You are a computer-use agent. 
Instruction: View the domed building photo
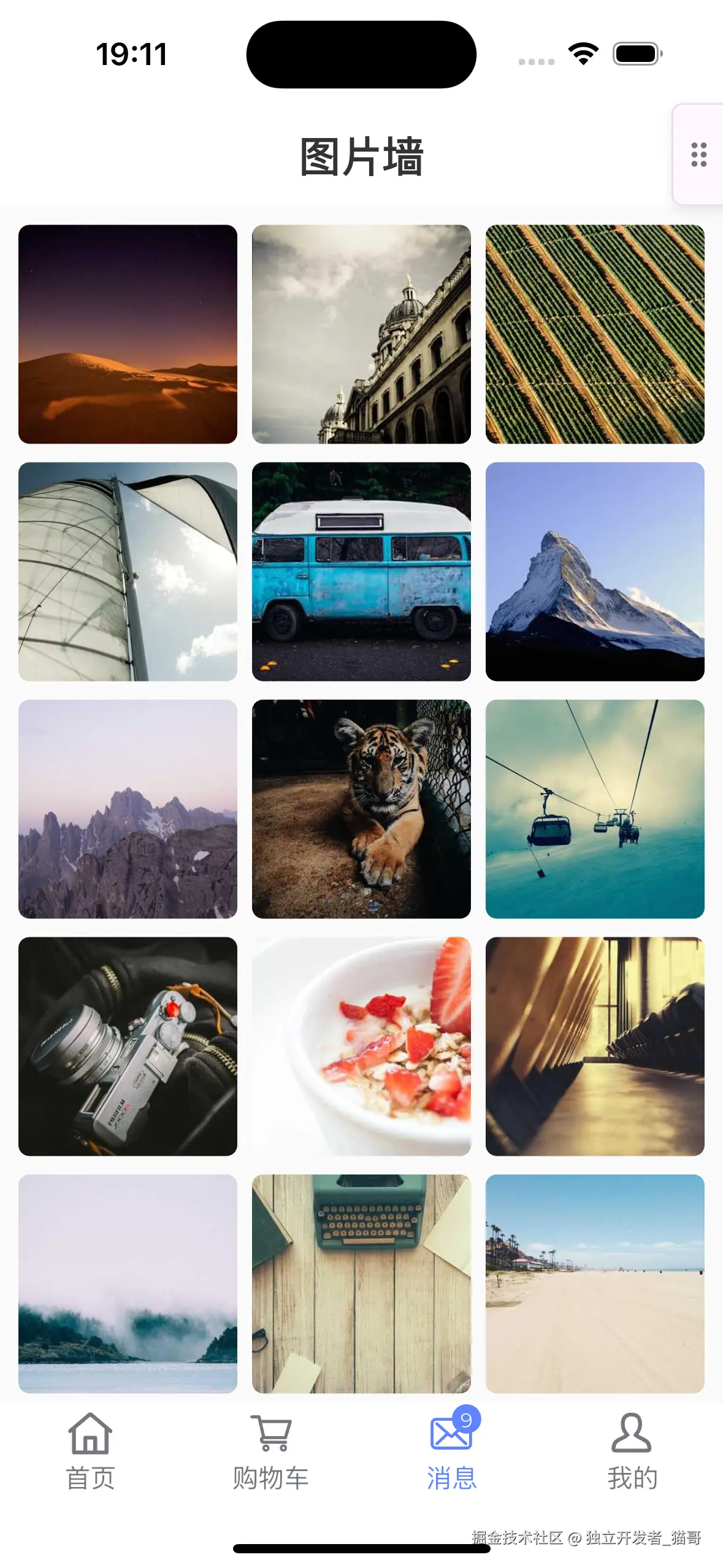361,334
